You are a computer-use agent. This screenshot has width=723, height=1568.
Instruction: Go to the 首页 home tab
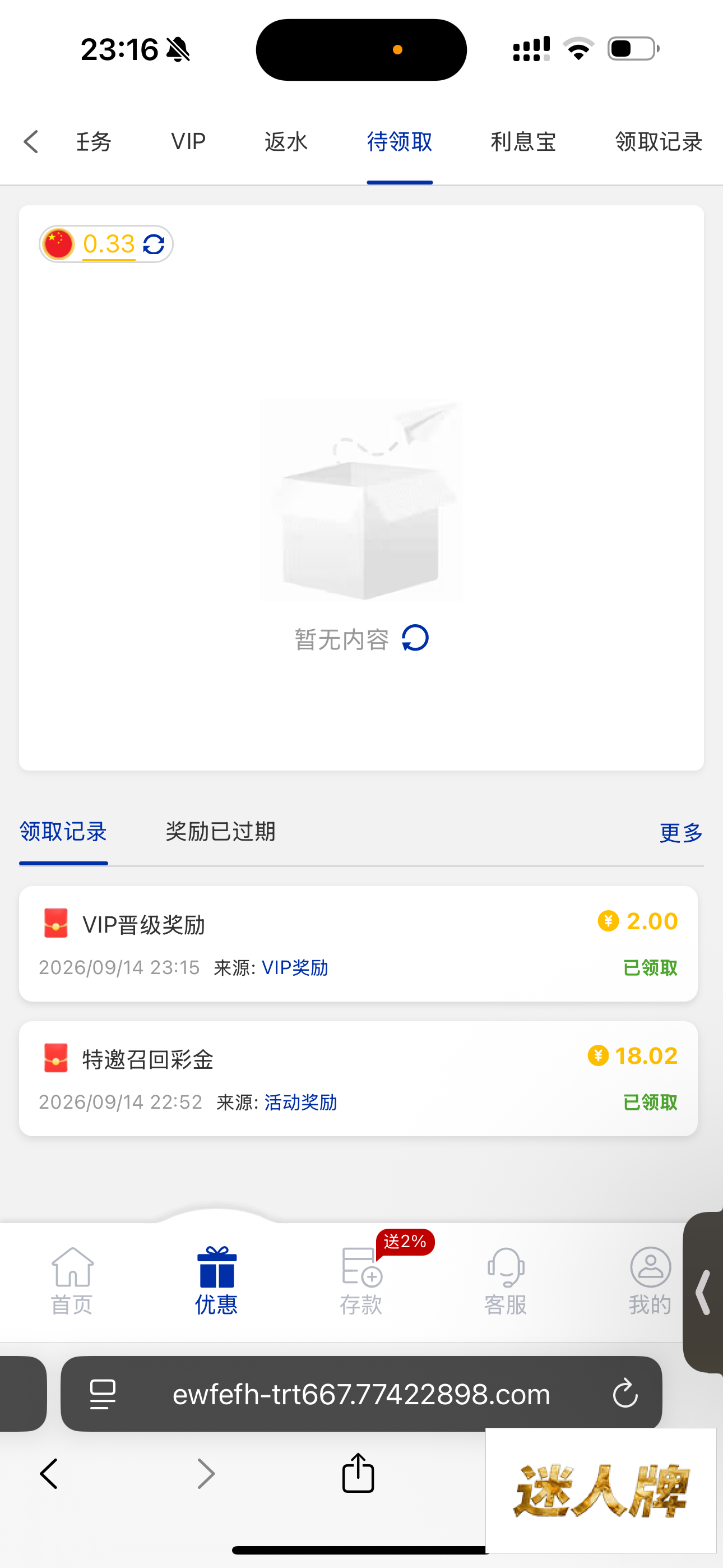pyautogui.click(x=72, y=1281)
